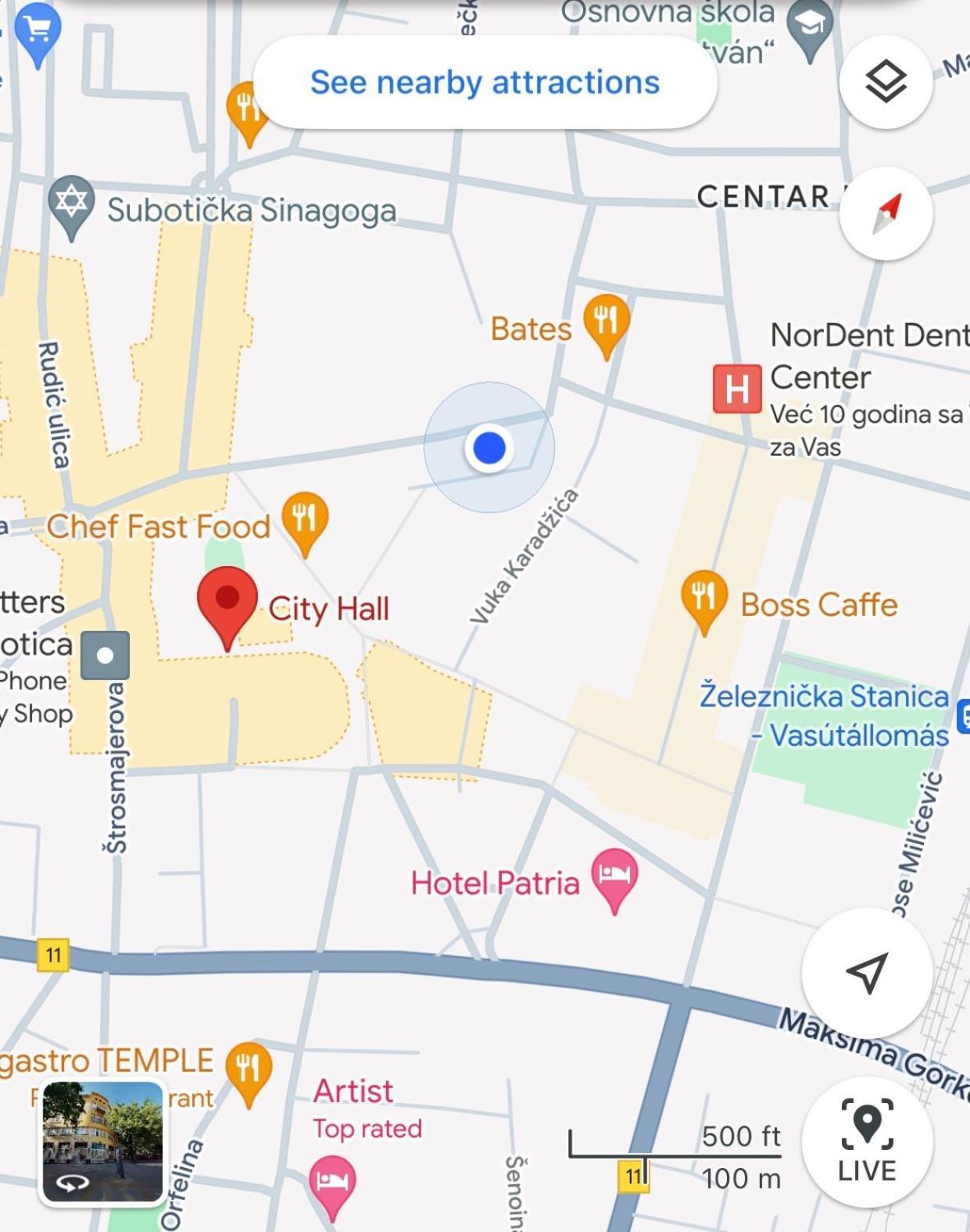Open the Bates restaurant marker
Viewport: 970px width, 1232px height.
click(606, 322)
